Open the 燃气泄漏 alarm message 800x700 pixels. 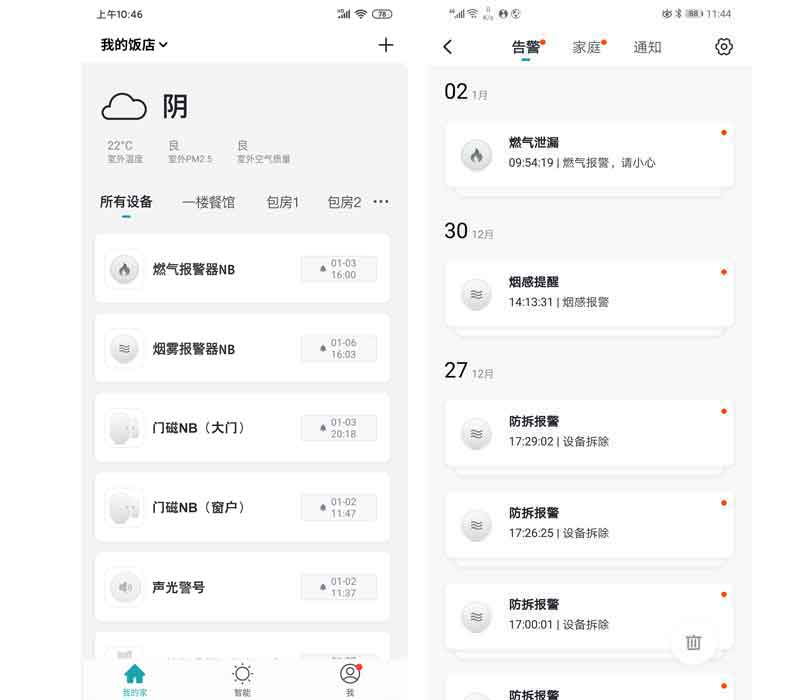pos(589,154)
